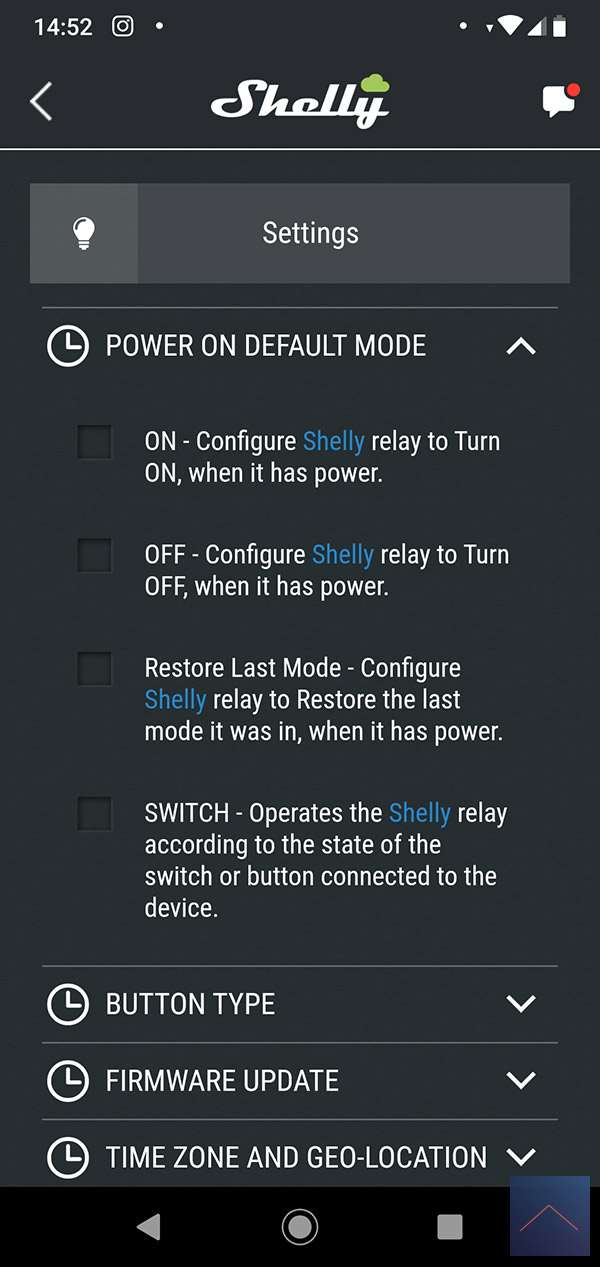Expand the Button Type section
Image resolution: width=600 pixels, height=1267 pixels.
521,1004
